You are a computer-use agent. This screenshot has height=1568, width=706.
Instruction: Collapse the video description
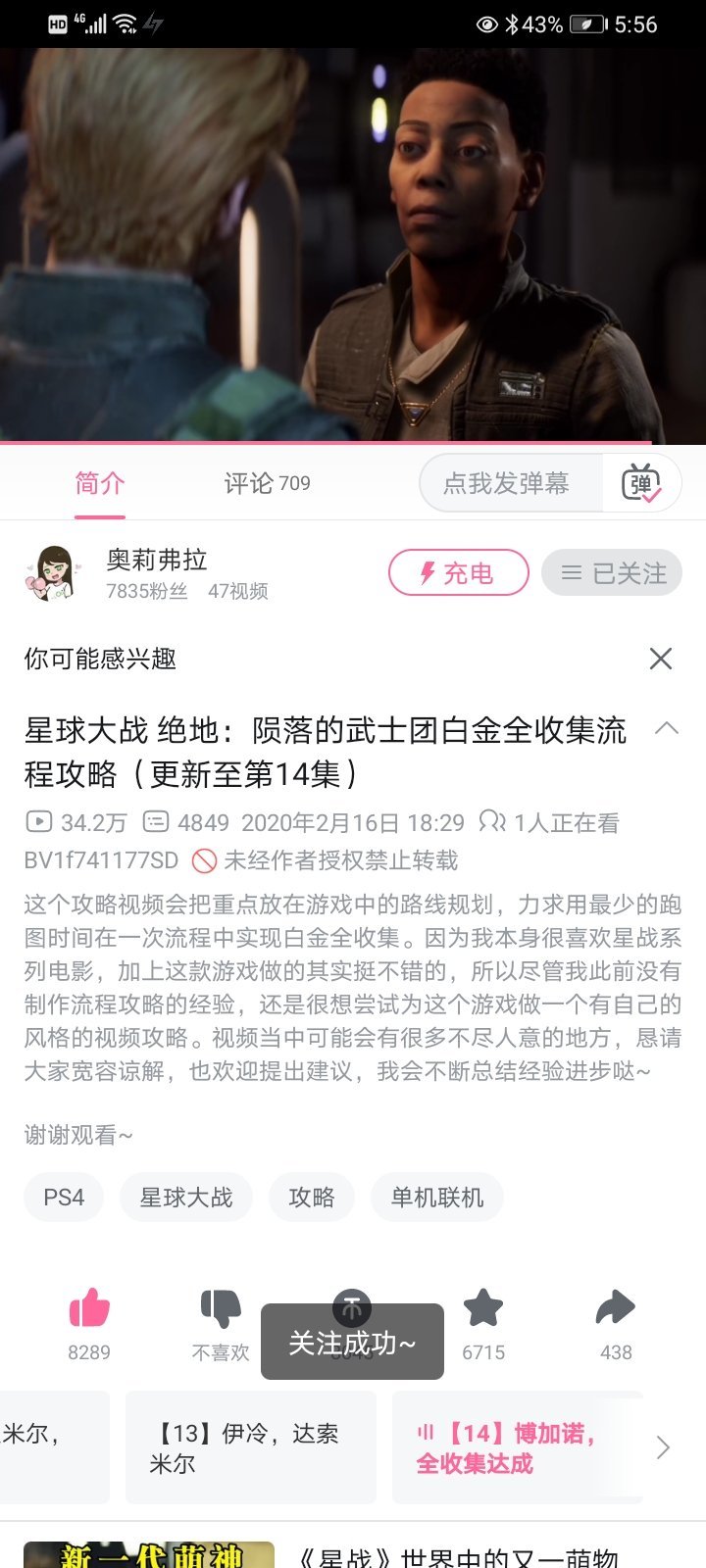667,728
